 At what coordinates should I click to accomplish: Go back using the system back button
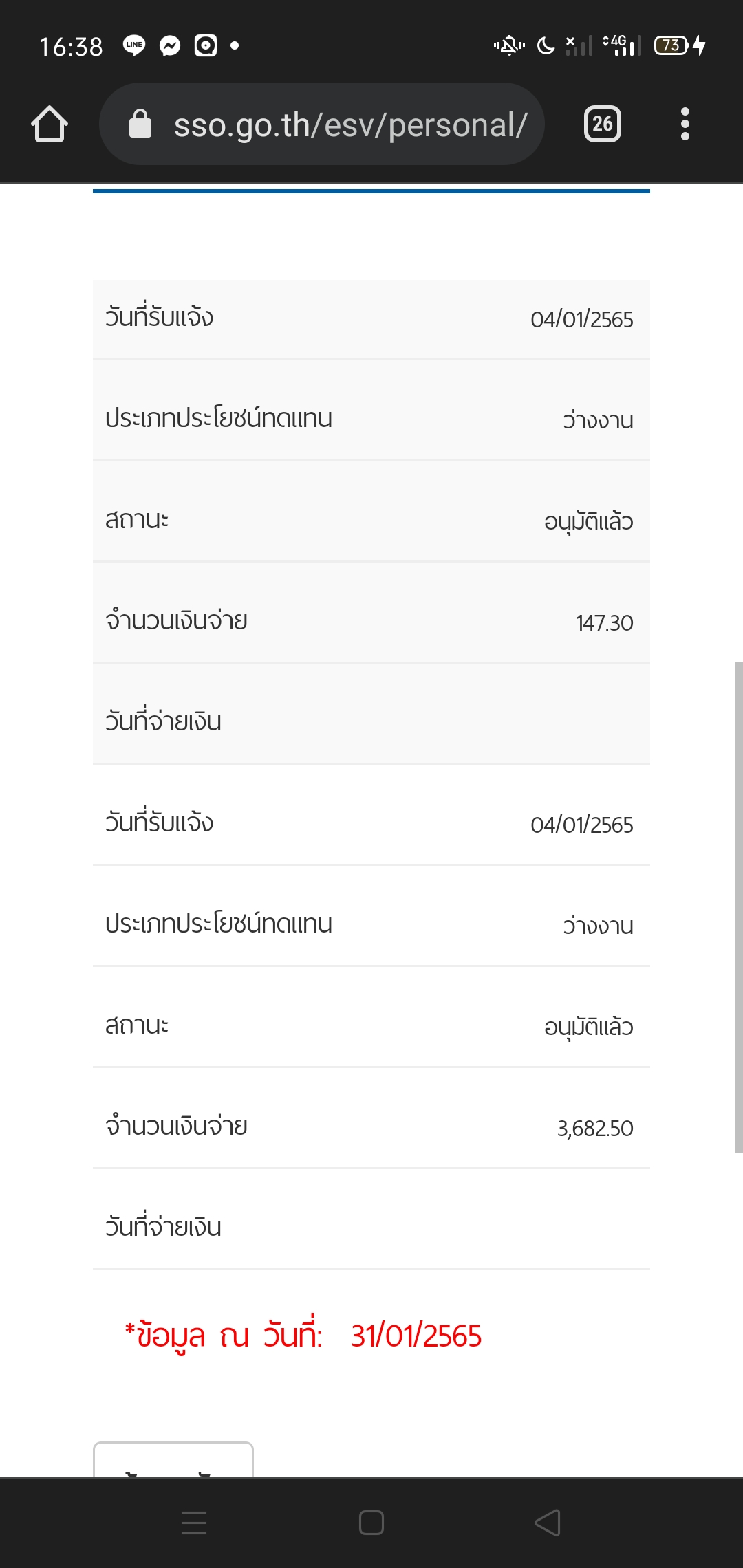click(x=548, y=1523)
